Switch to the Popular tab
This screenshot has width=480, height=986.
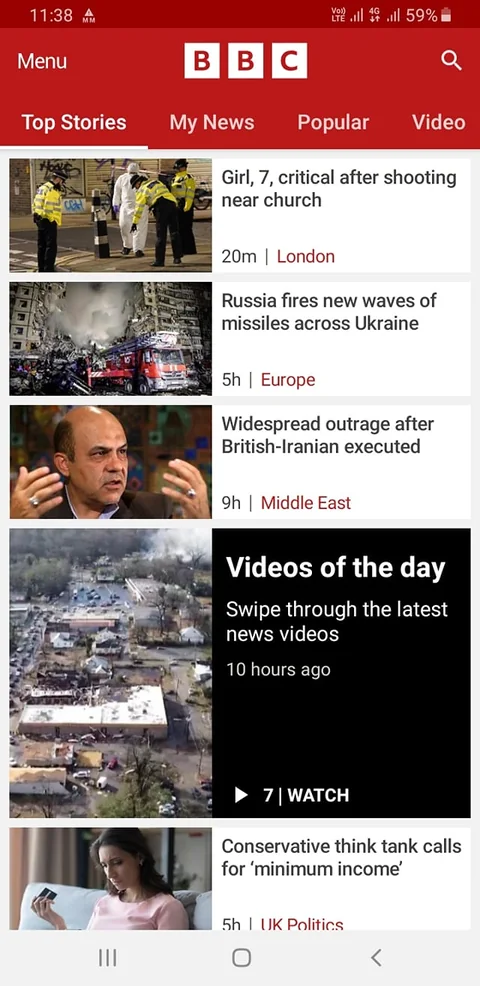(x=333, y=122)
